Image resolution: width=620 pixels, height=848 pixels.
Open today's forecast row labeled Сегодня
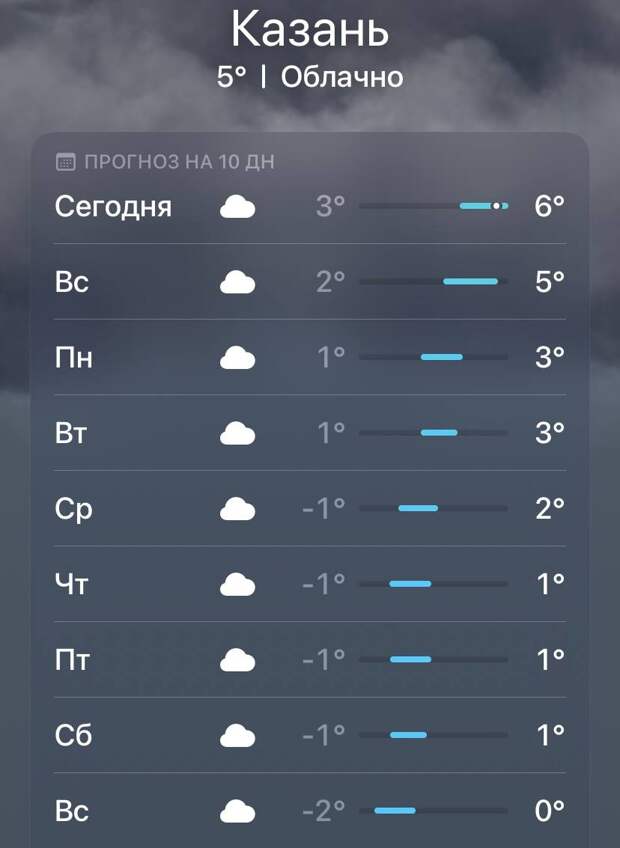[310, 207]
